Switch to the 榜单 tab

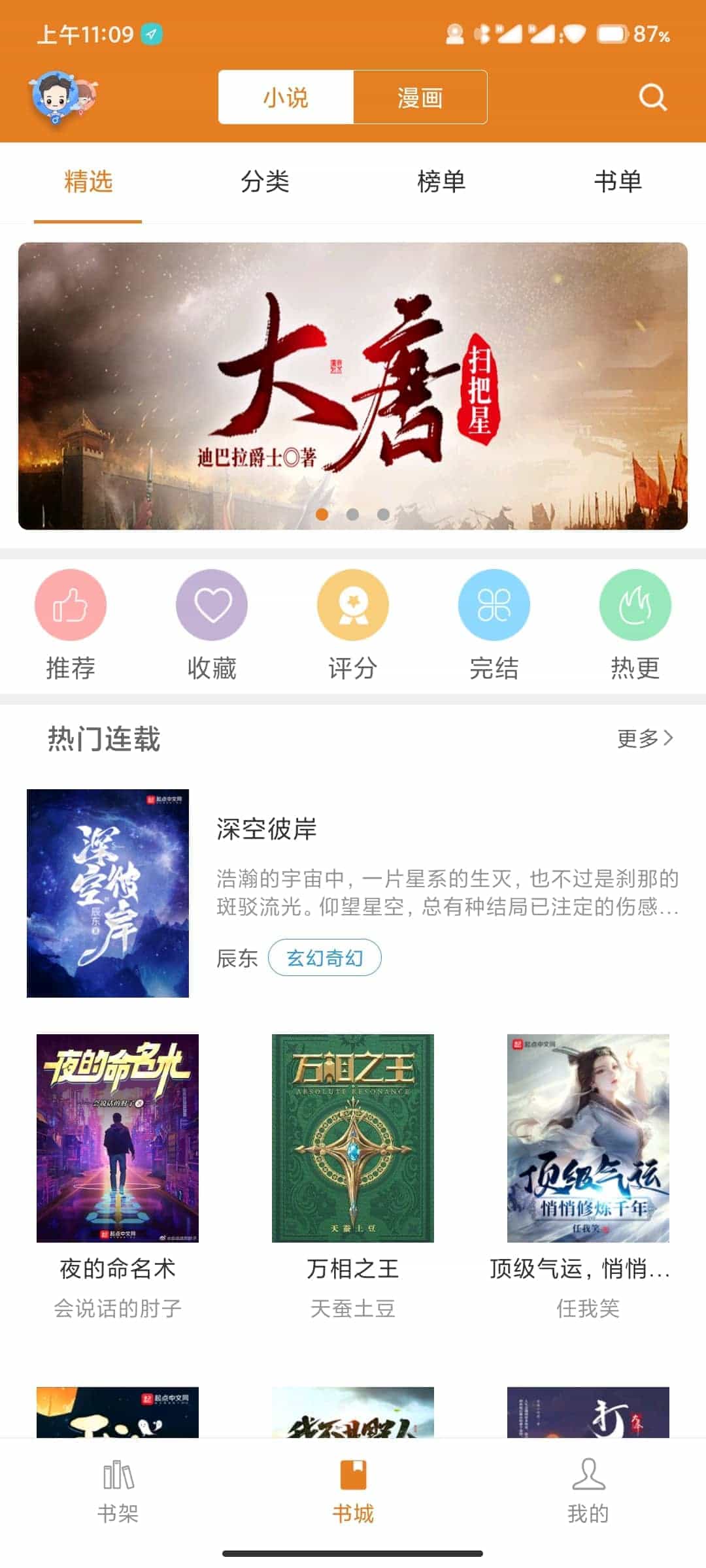[x=441, y=182]
